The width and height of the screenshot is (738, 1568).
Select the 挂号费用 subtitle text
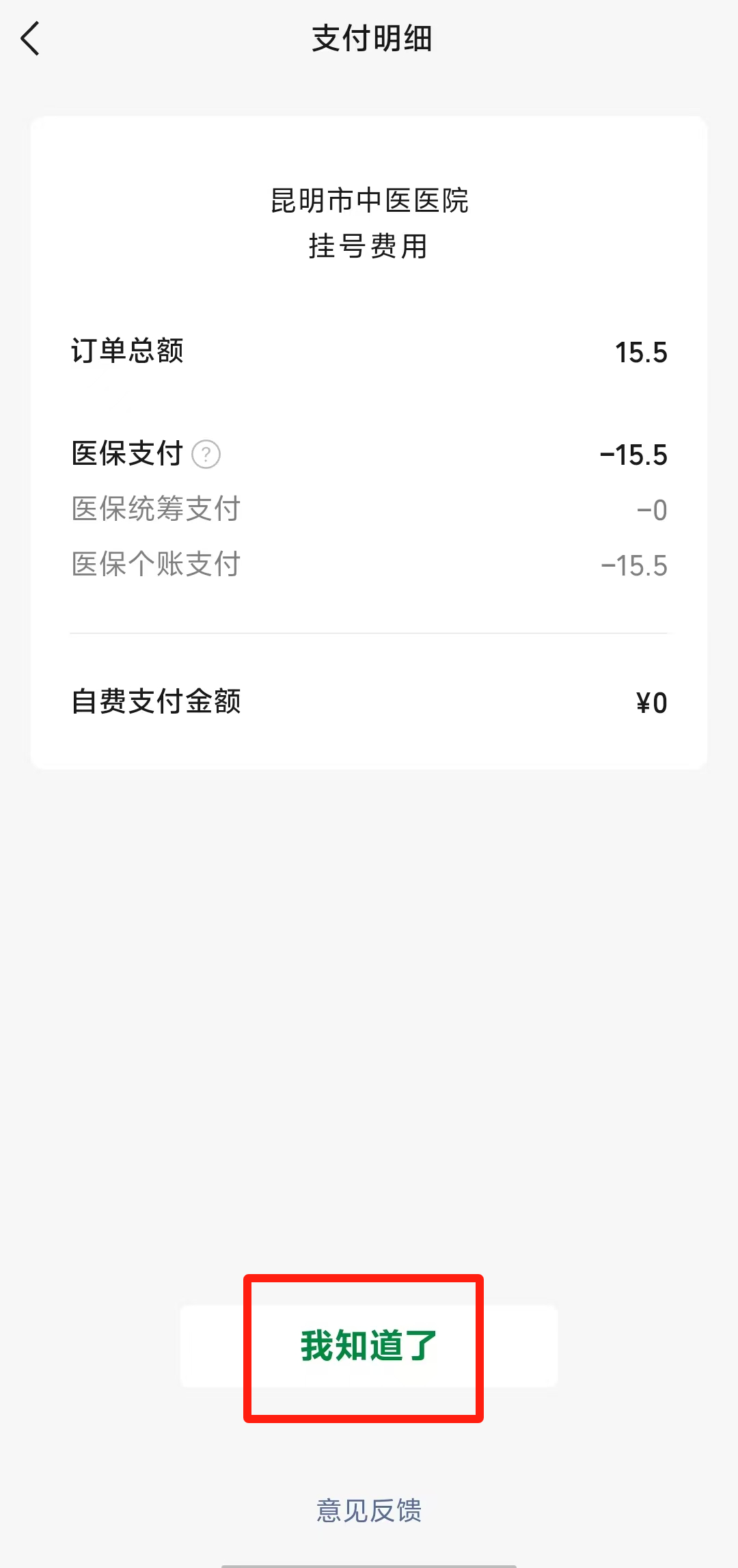369,248
